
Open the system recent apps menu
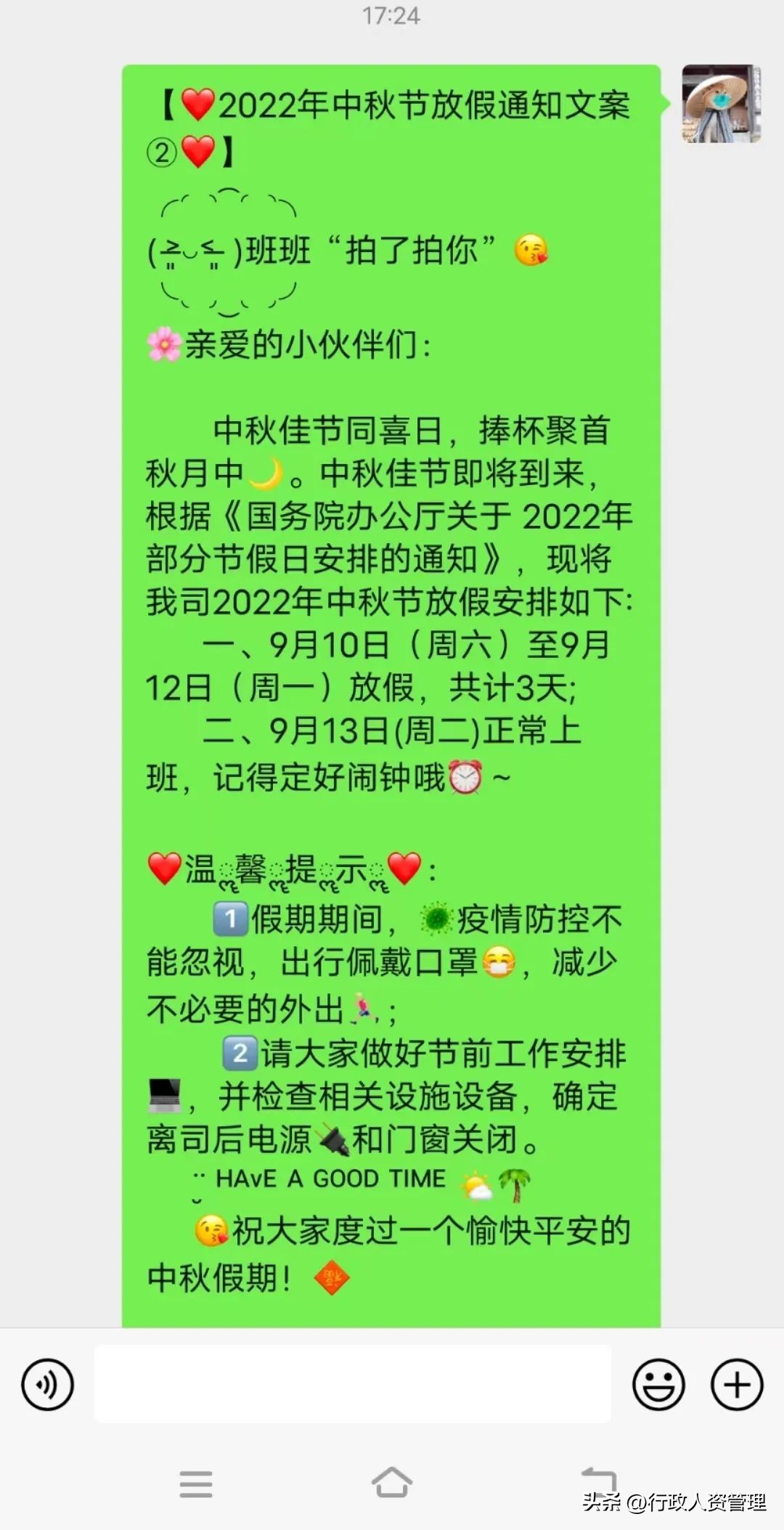196,1484
